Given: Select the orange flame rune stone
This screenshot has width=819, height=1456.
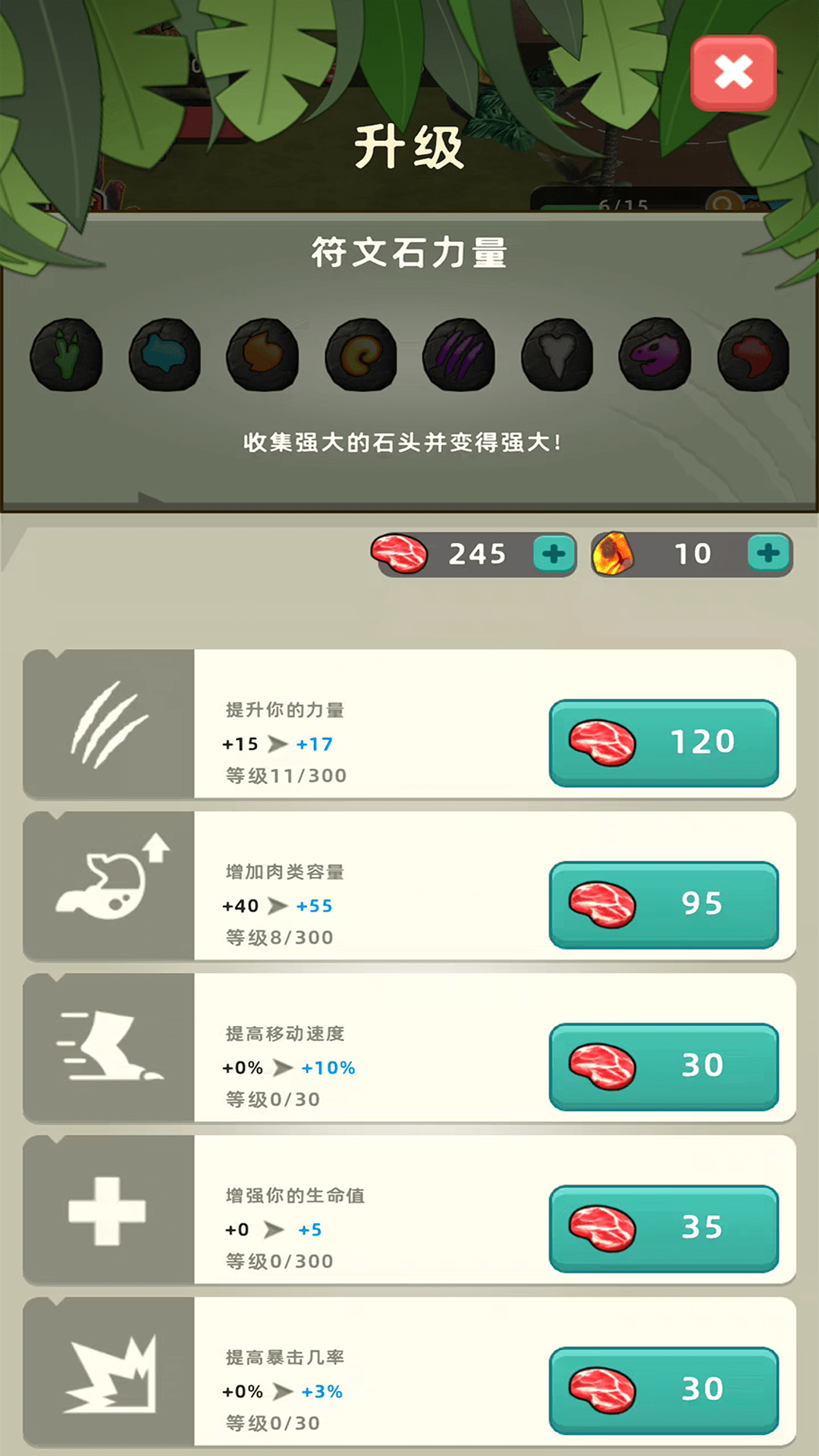Looking at the screenshot, I should [262, 355].
